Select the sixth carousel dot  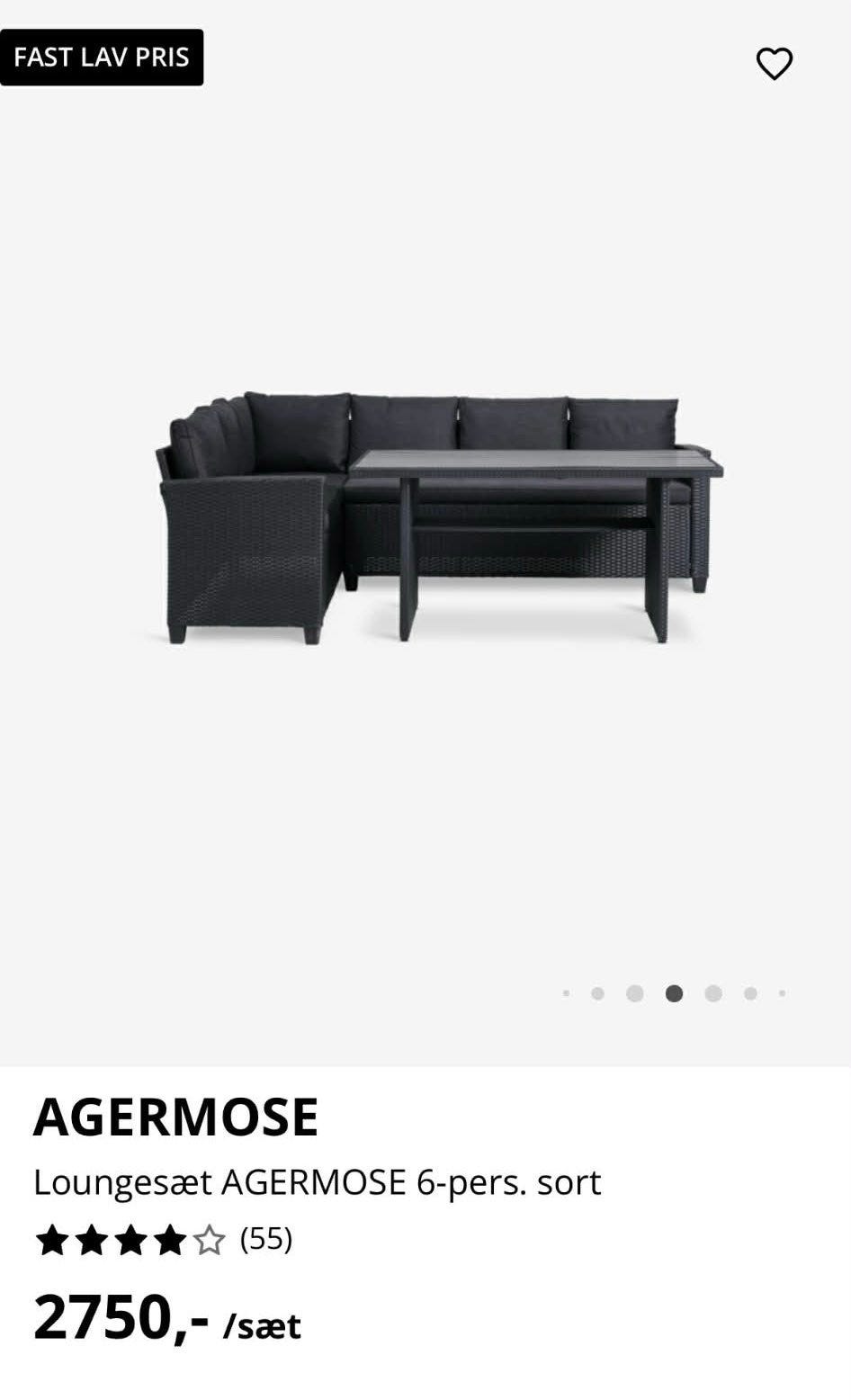(x=749, y=992)
